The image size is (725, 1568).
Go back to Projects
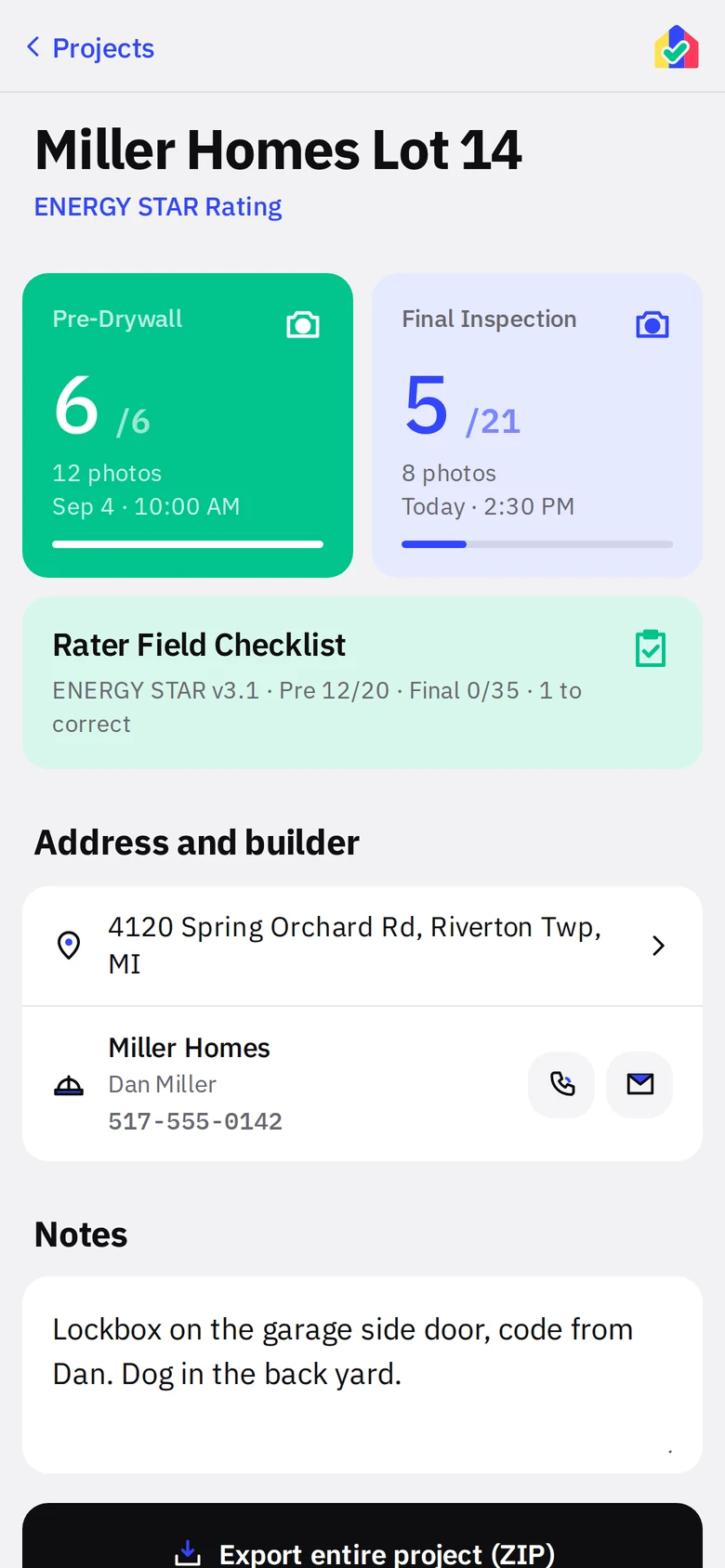pos(90,47)
